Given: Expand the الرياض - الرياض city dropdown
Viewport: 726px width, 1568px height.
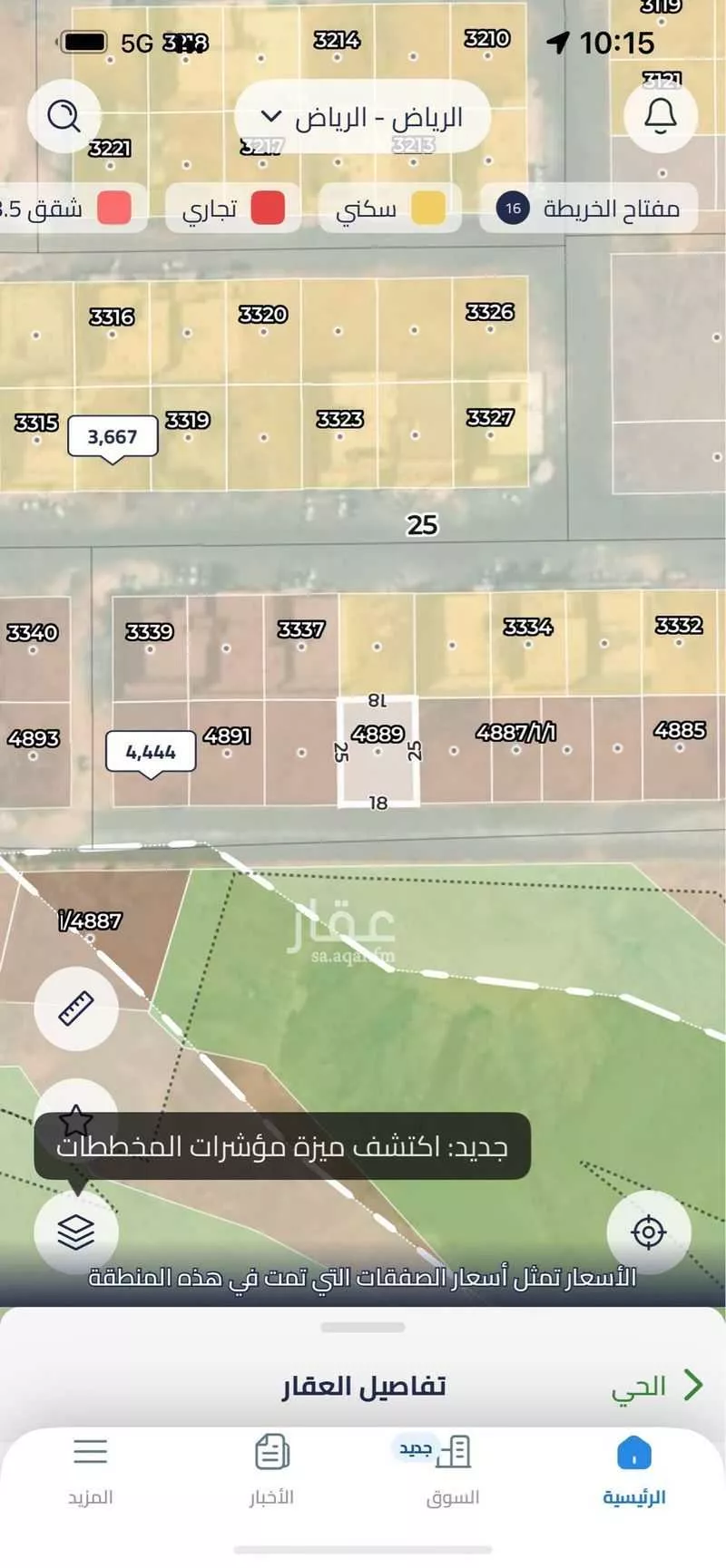Looking at the screenshot, I should (x=363, y=117).
